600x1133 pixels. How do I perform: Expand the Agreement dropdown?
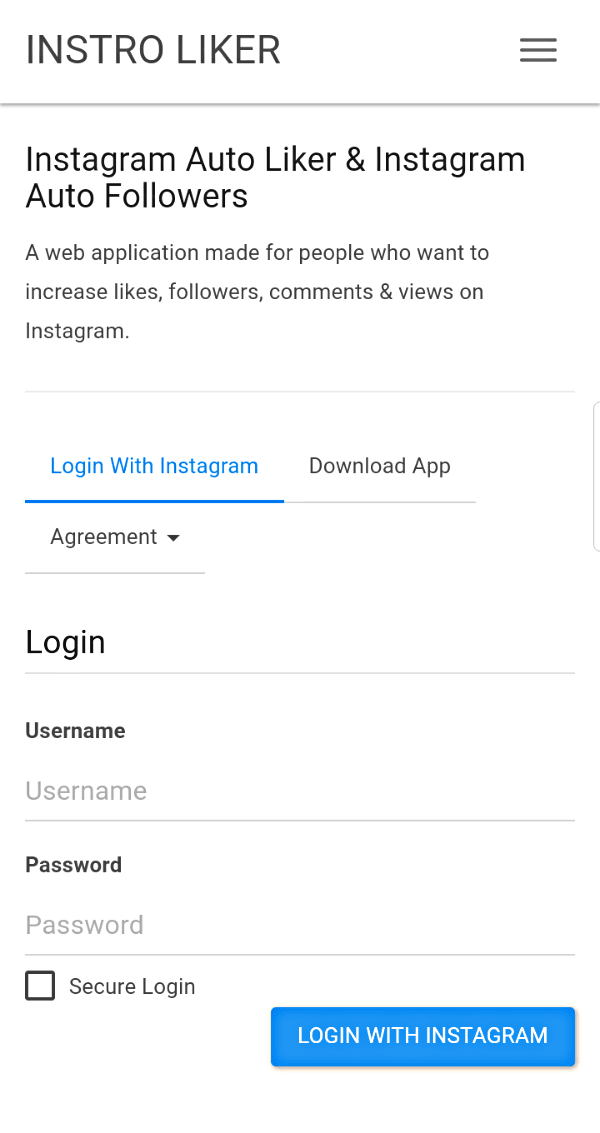(115, 537)
